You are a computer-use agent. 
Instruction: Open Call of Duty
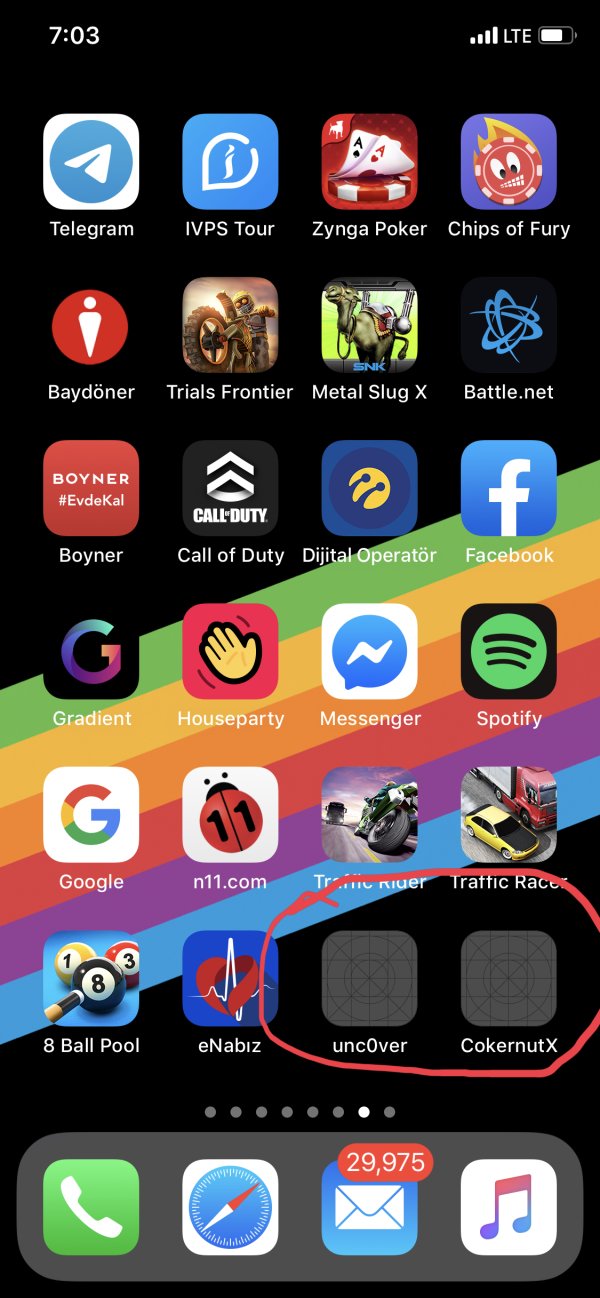[230, 488]
